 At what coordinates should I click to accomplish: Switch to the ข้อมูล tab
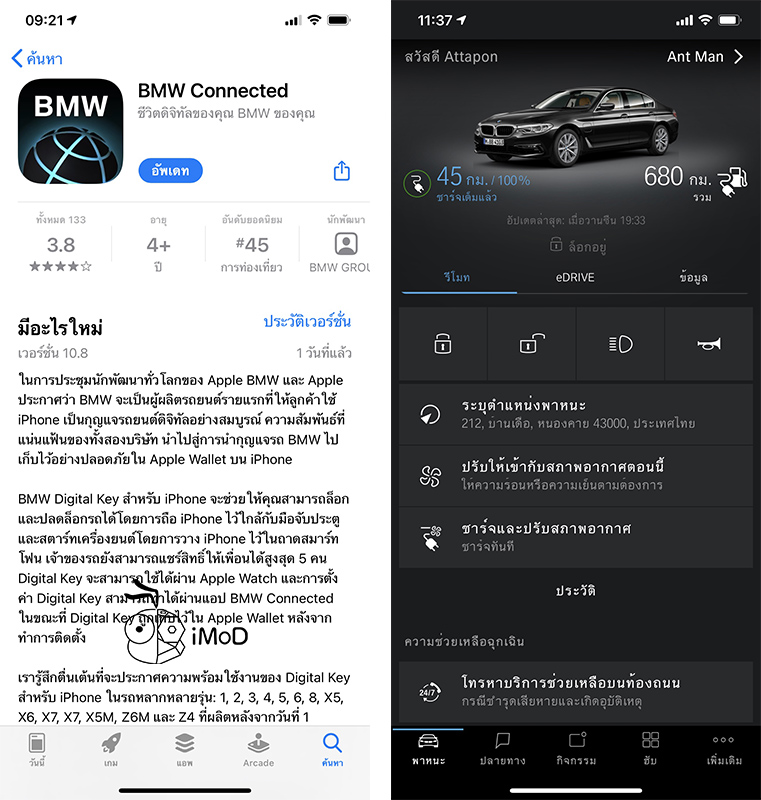click(693, 277)
